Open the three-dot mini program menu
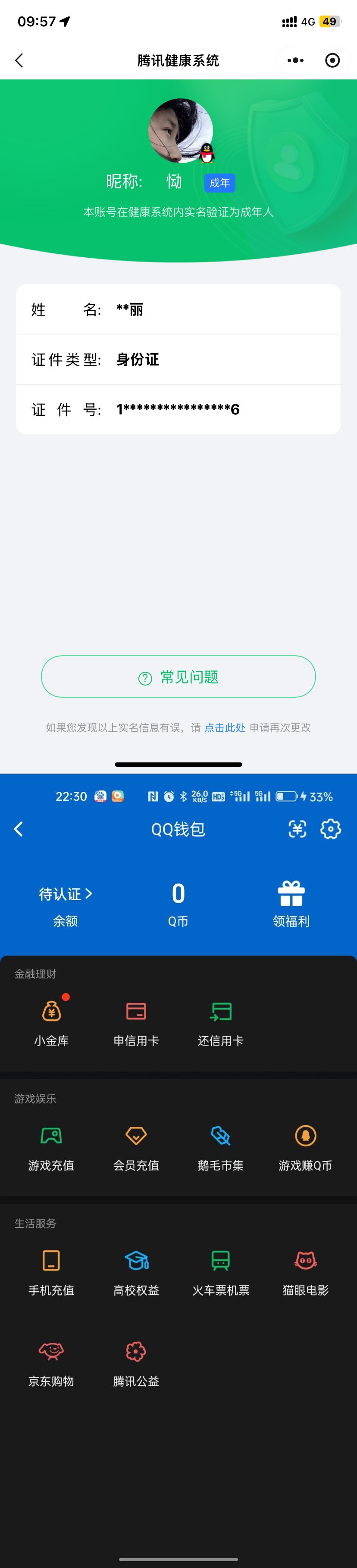Image resolution: width=357 pixels, height=1568 pixels. [x=296, y=60]
